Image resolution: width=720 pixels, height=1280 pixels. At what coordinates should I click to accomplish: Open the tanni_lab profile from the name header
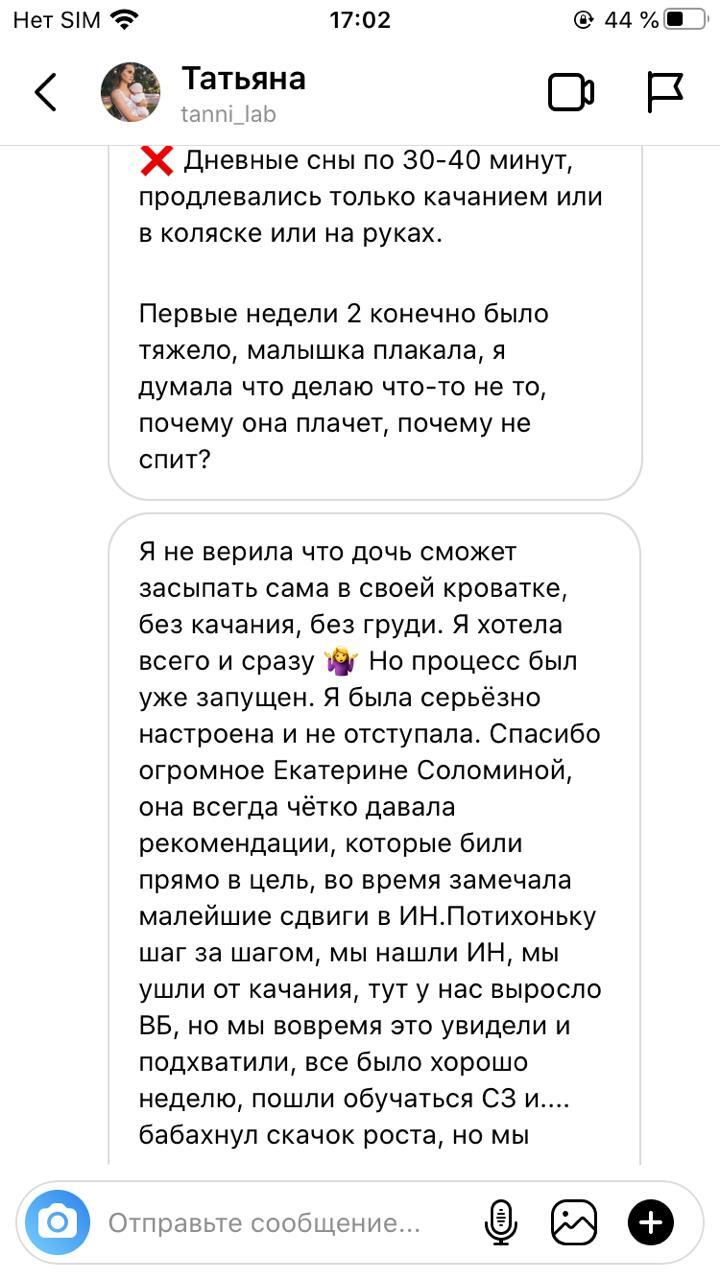pos(243,93)
